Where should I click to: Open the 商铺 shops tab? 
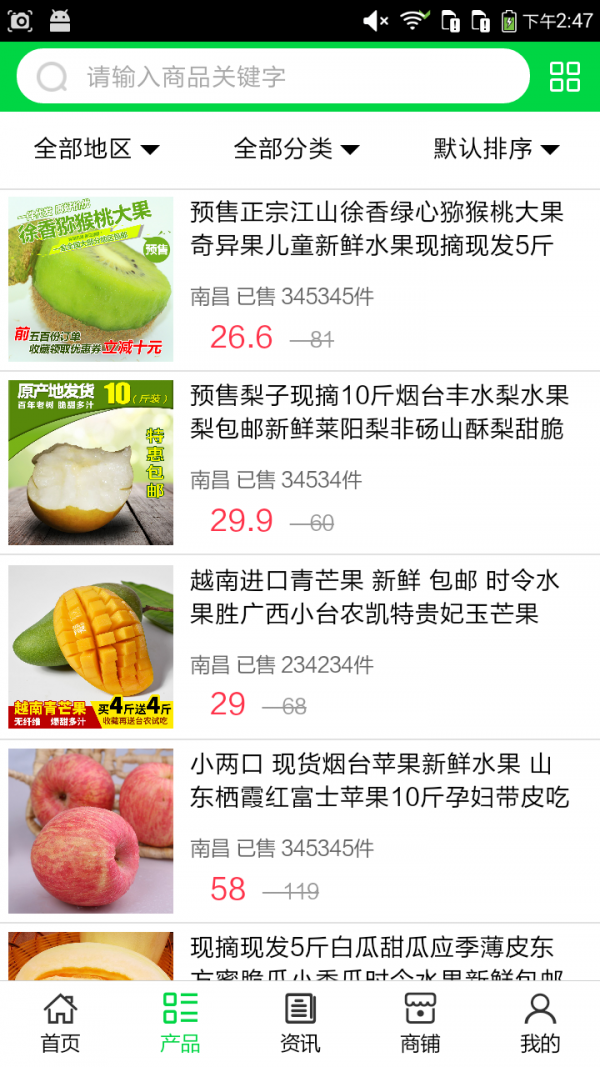pyautogui.click(x=420, y=1023)
